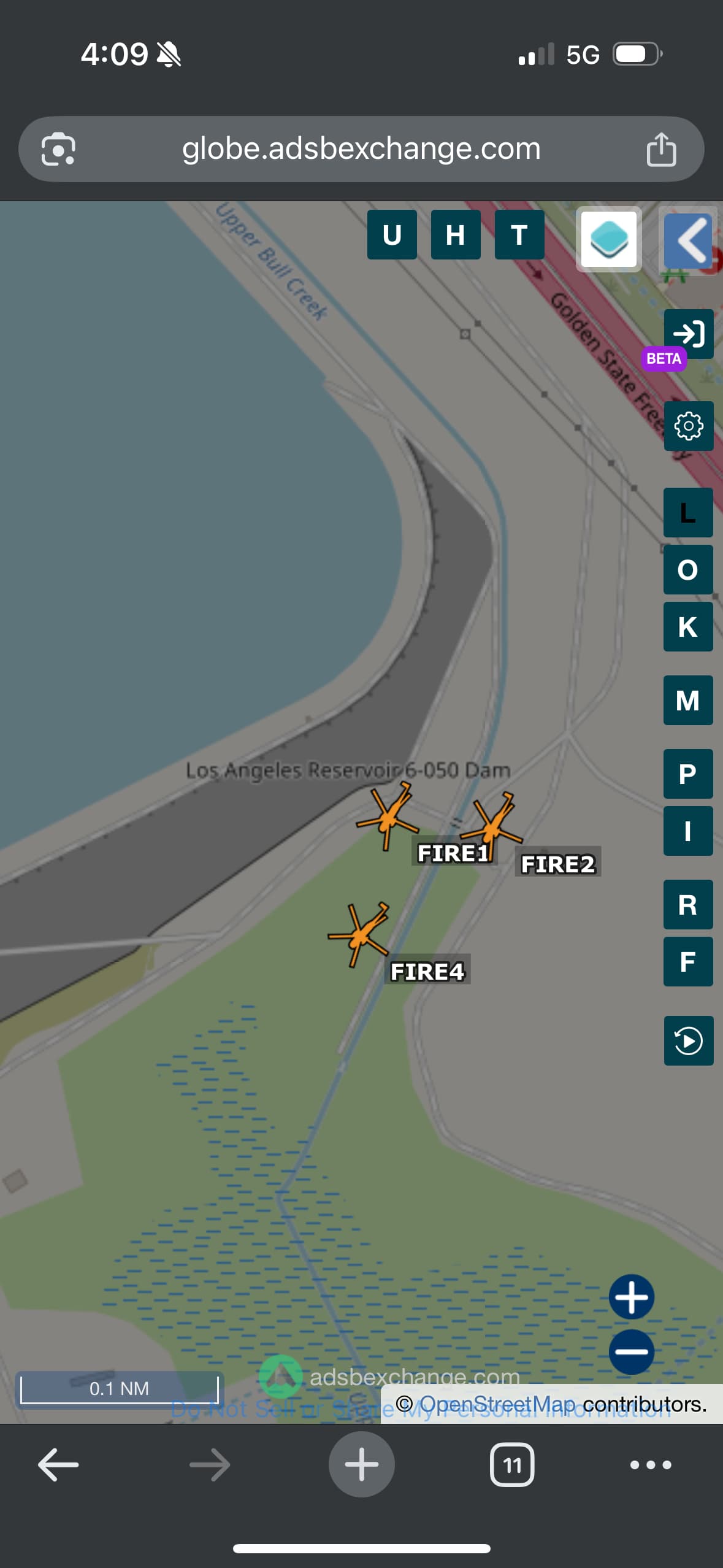Toggle the H map button
The width and height of the screenshot is (723, 1568).
tap(456, 235)
